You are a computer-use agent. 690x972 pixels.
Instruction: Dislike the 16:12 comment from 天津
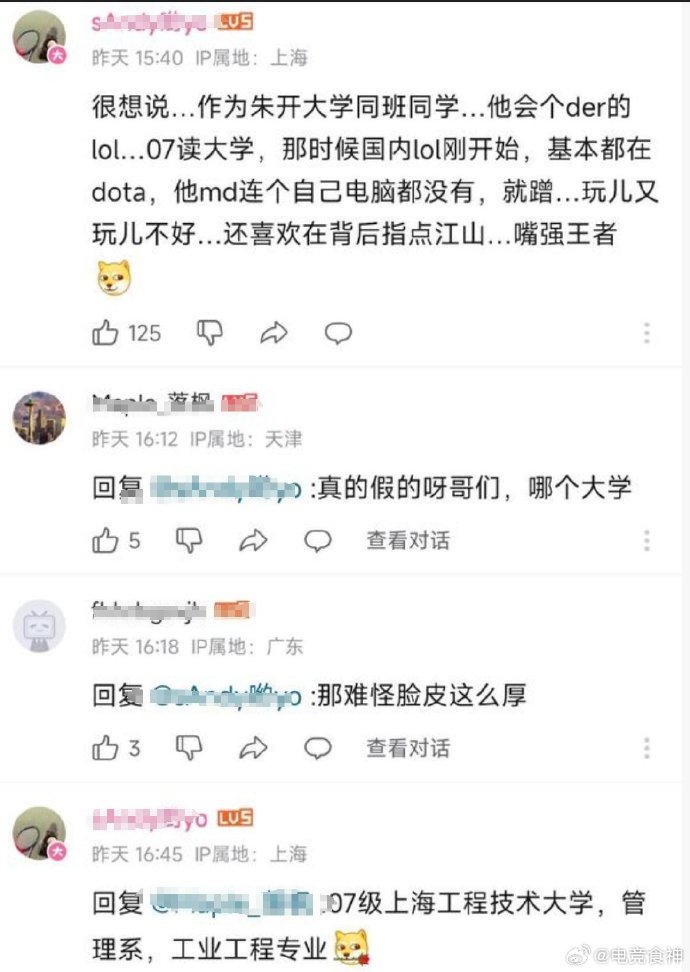[x=189, y=541]
